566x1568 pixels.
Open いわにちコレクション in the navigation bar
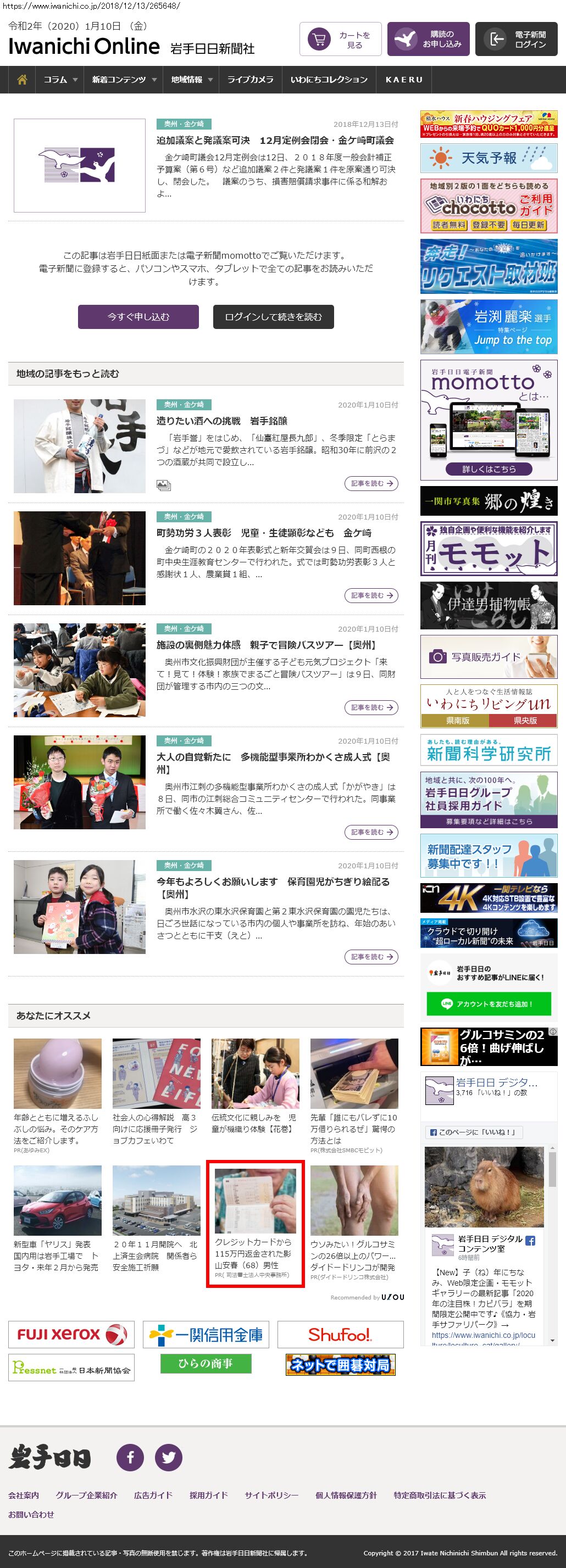[329, 80]
